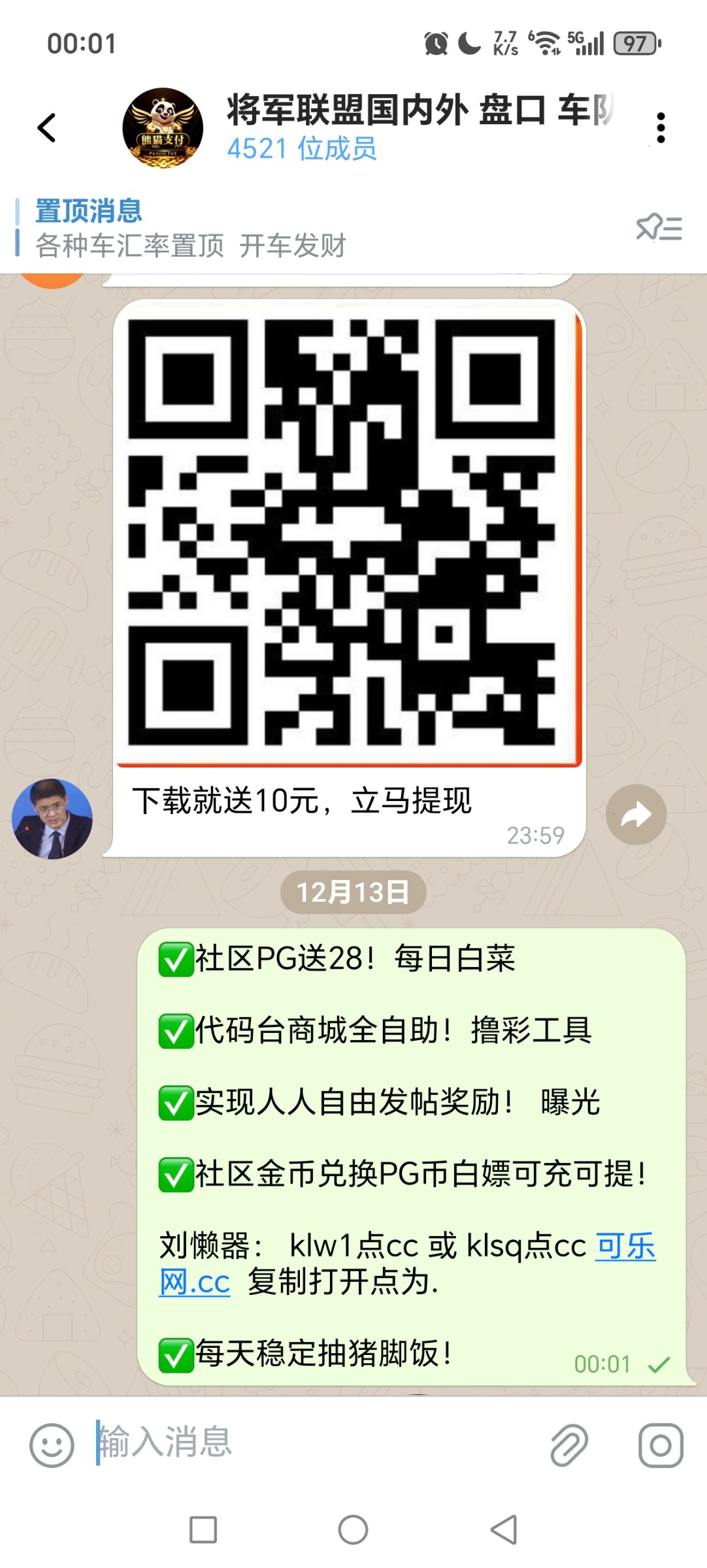This screenshot has width=707, height=1568.
Task: Click the attachment paperclip icon
Action: coord(569,1445)
